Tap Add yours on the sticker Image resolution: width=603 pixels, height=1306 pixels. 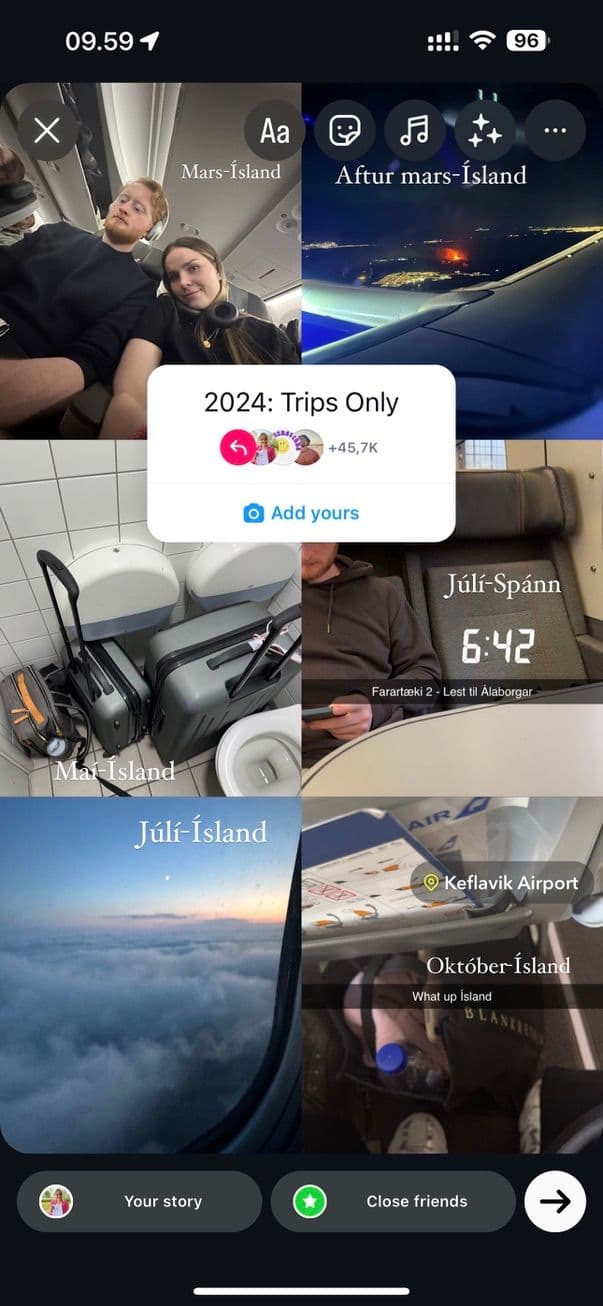click(301, 513)
